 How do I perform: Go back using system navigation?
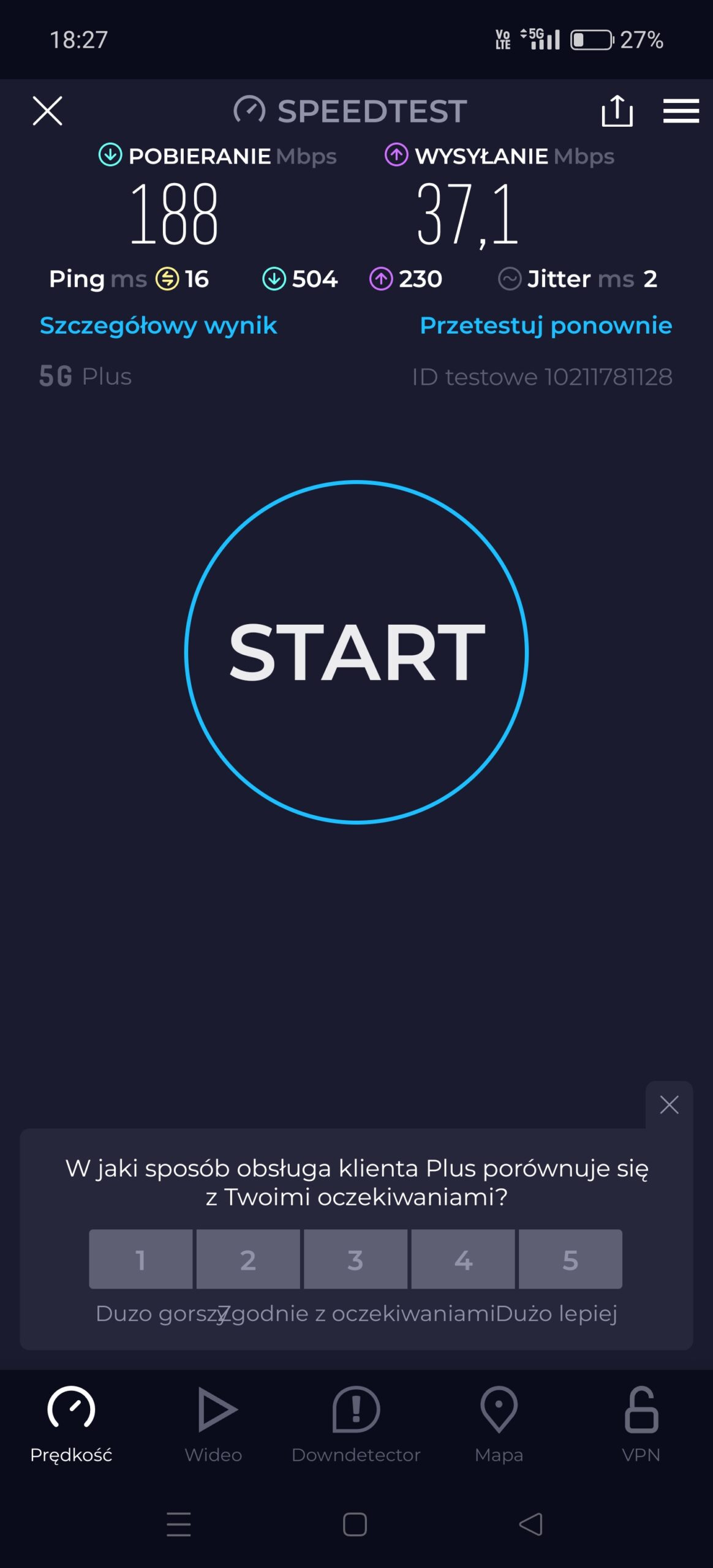pos(530,1524)
